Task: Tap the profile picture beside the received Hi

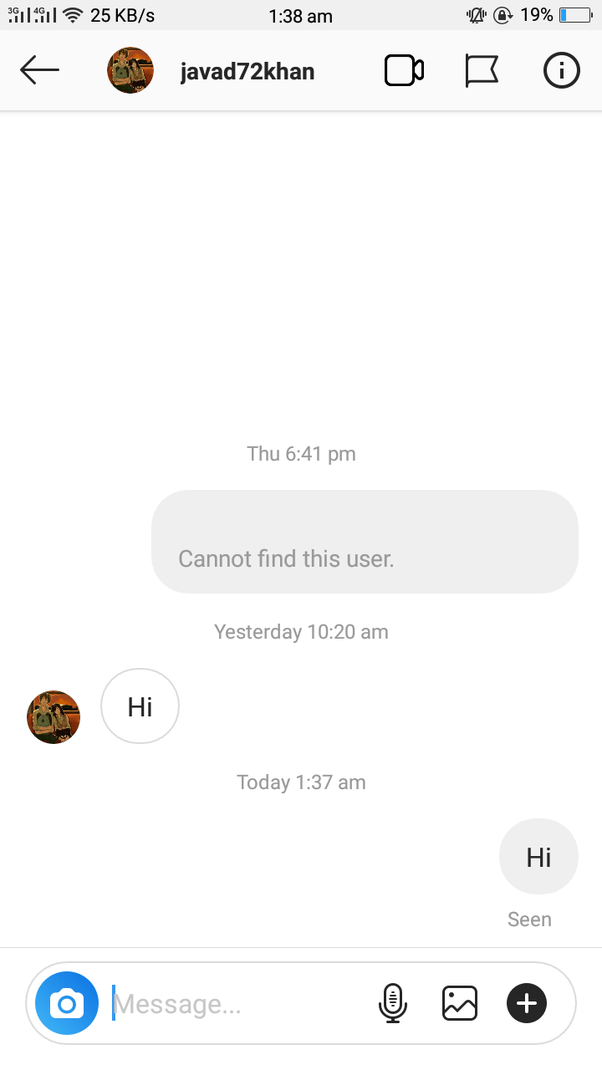Action: point(53,717)
